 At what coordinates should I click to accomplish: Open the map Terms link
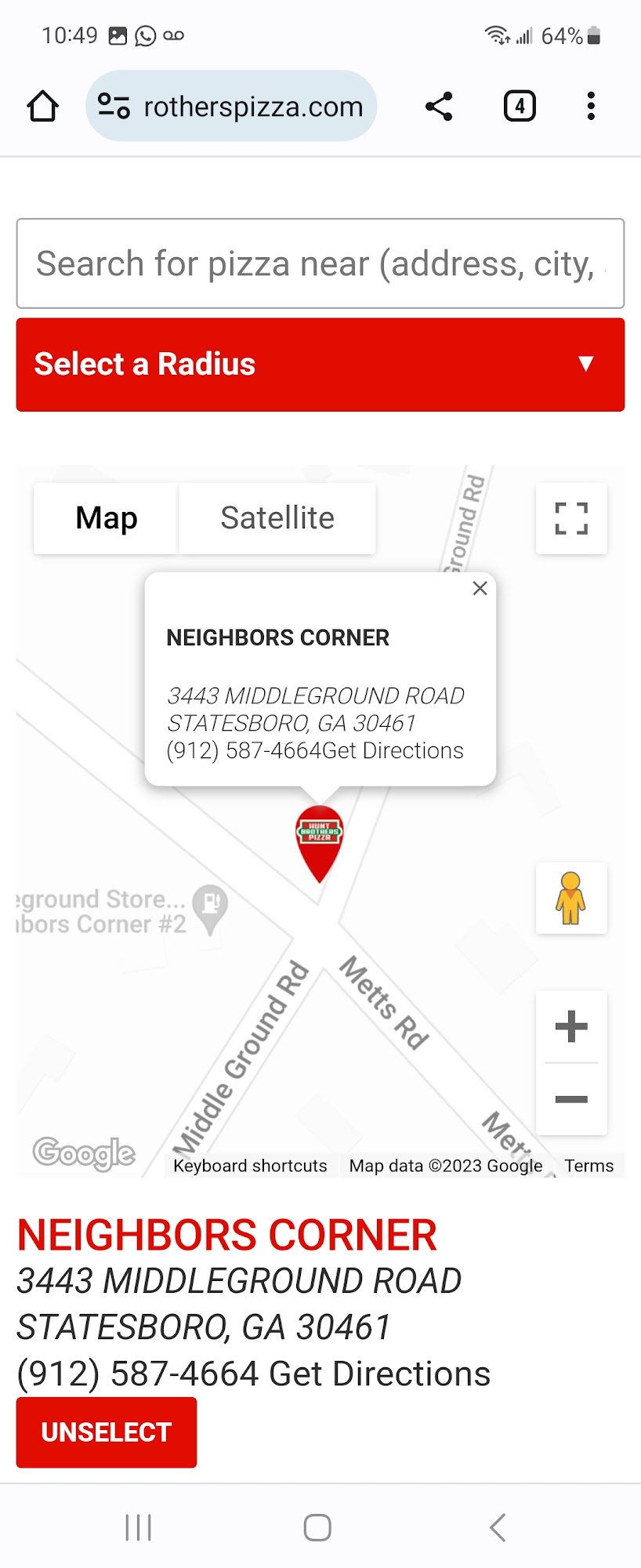589,1166
